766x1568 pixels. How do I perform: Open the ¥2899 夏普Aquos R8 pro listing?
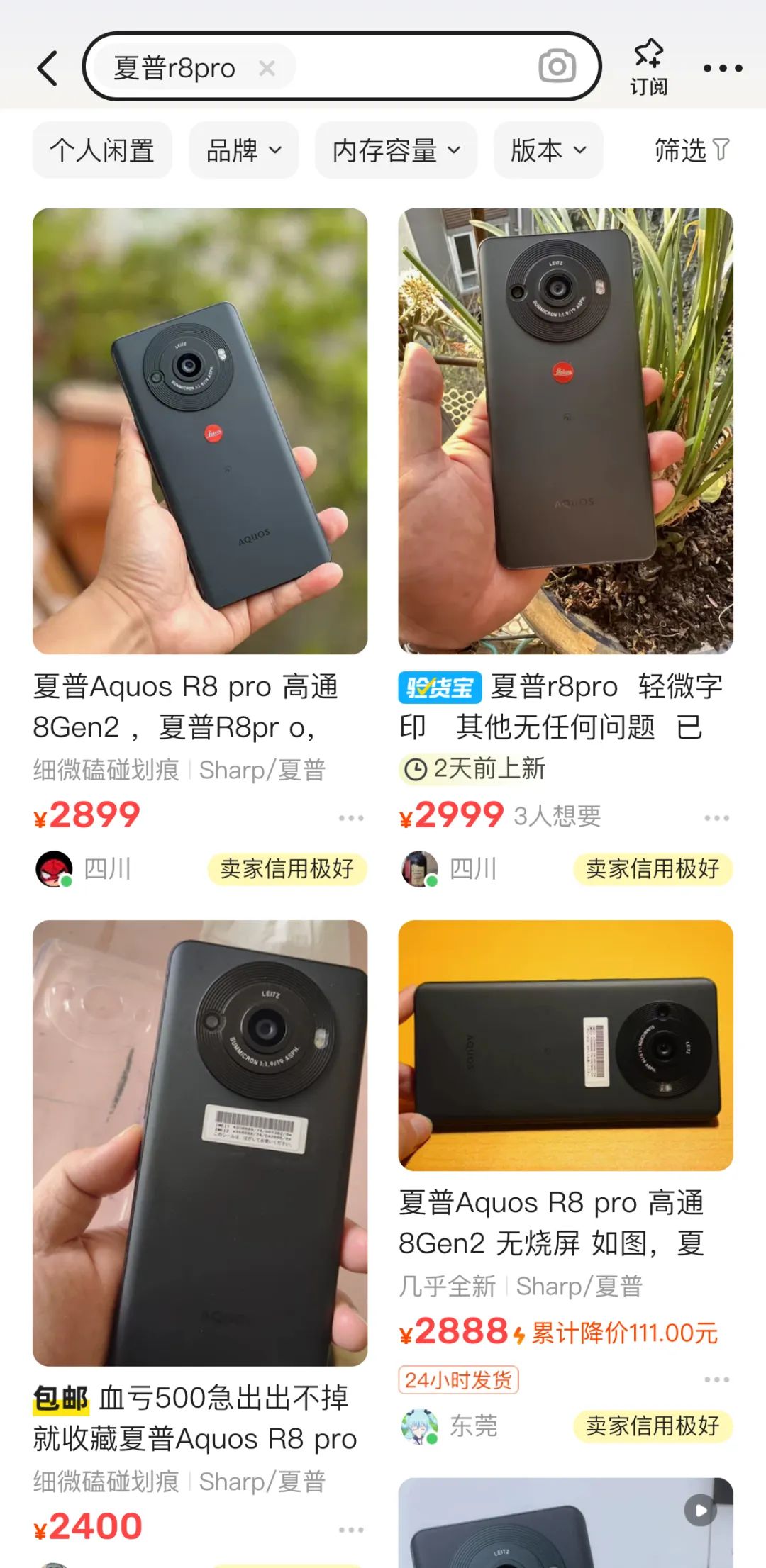(200, 432)
